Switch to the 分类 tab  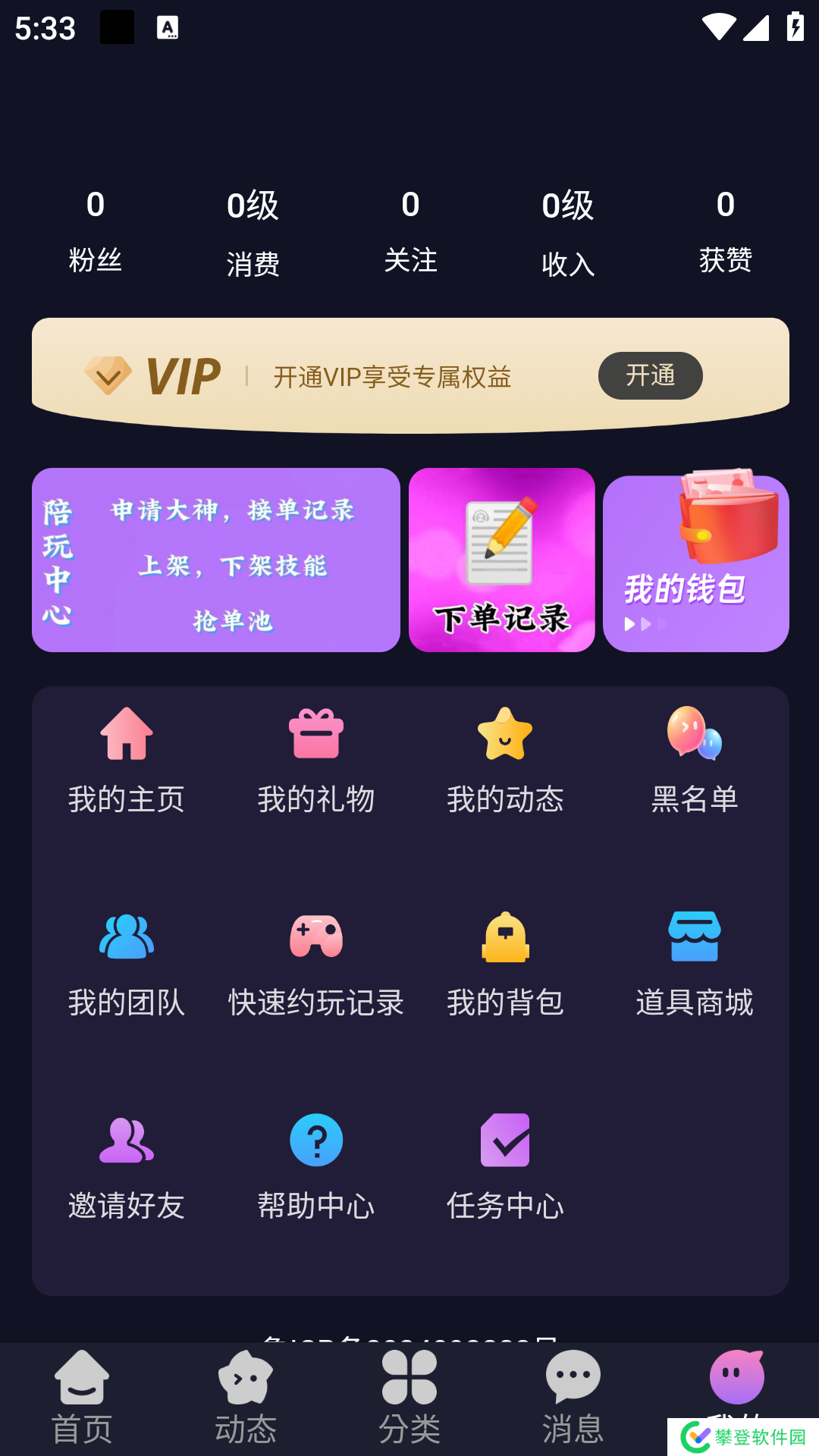click(409, 1397)
